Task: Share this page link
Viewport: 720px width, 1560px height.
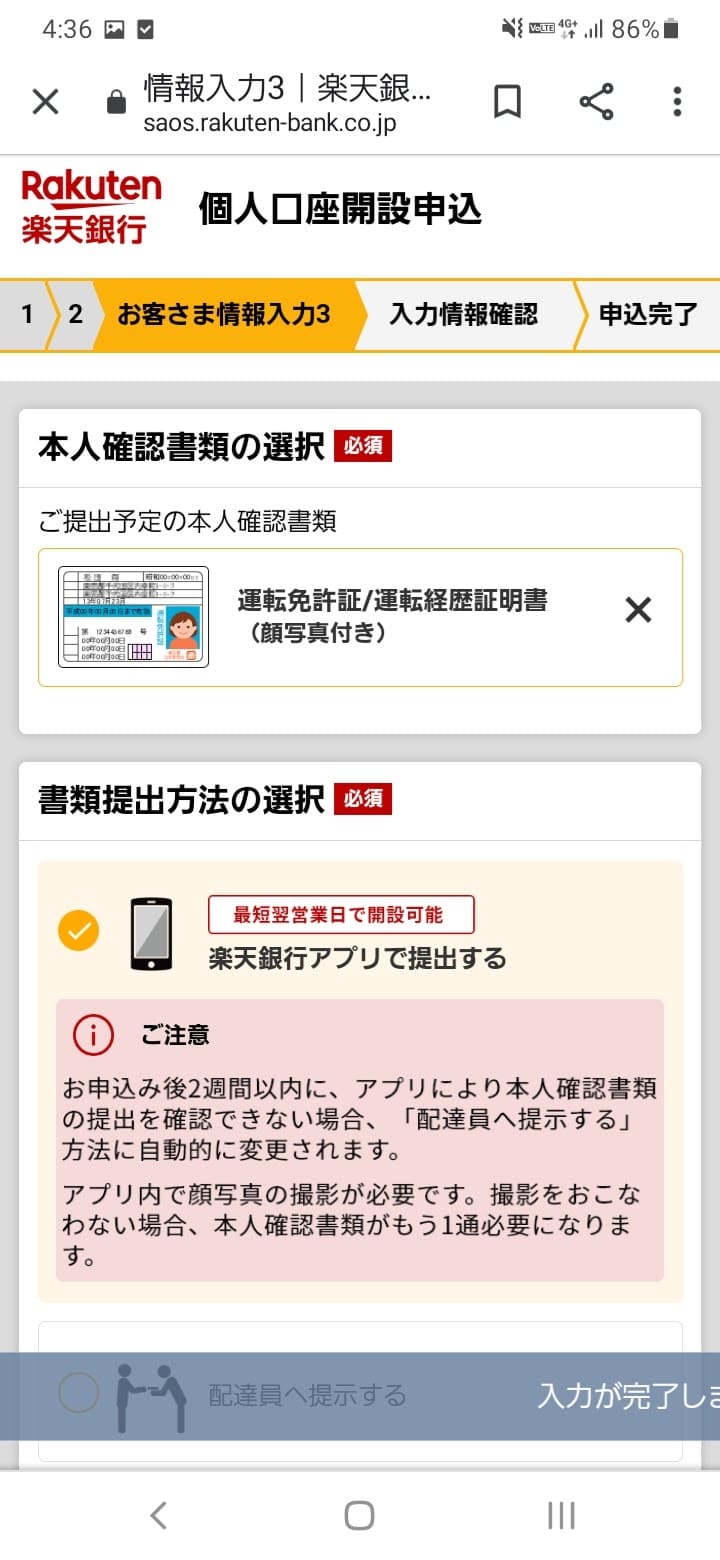Action: pyautogui.click(x=596, y=101)
